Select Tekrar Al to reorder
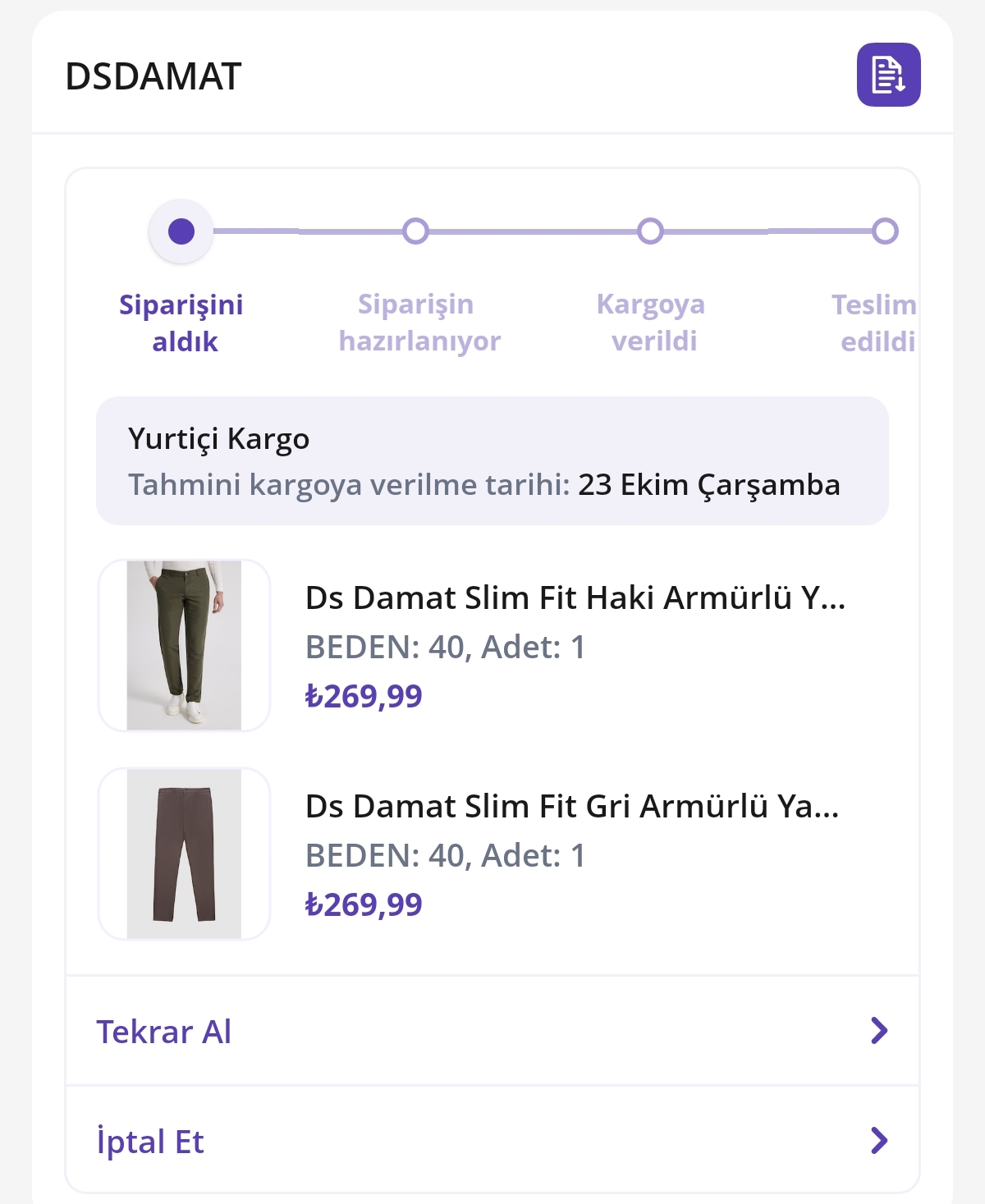Viewport: 985px width, 1204px height. [x=492, y=1031]
